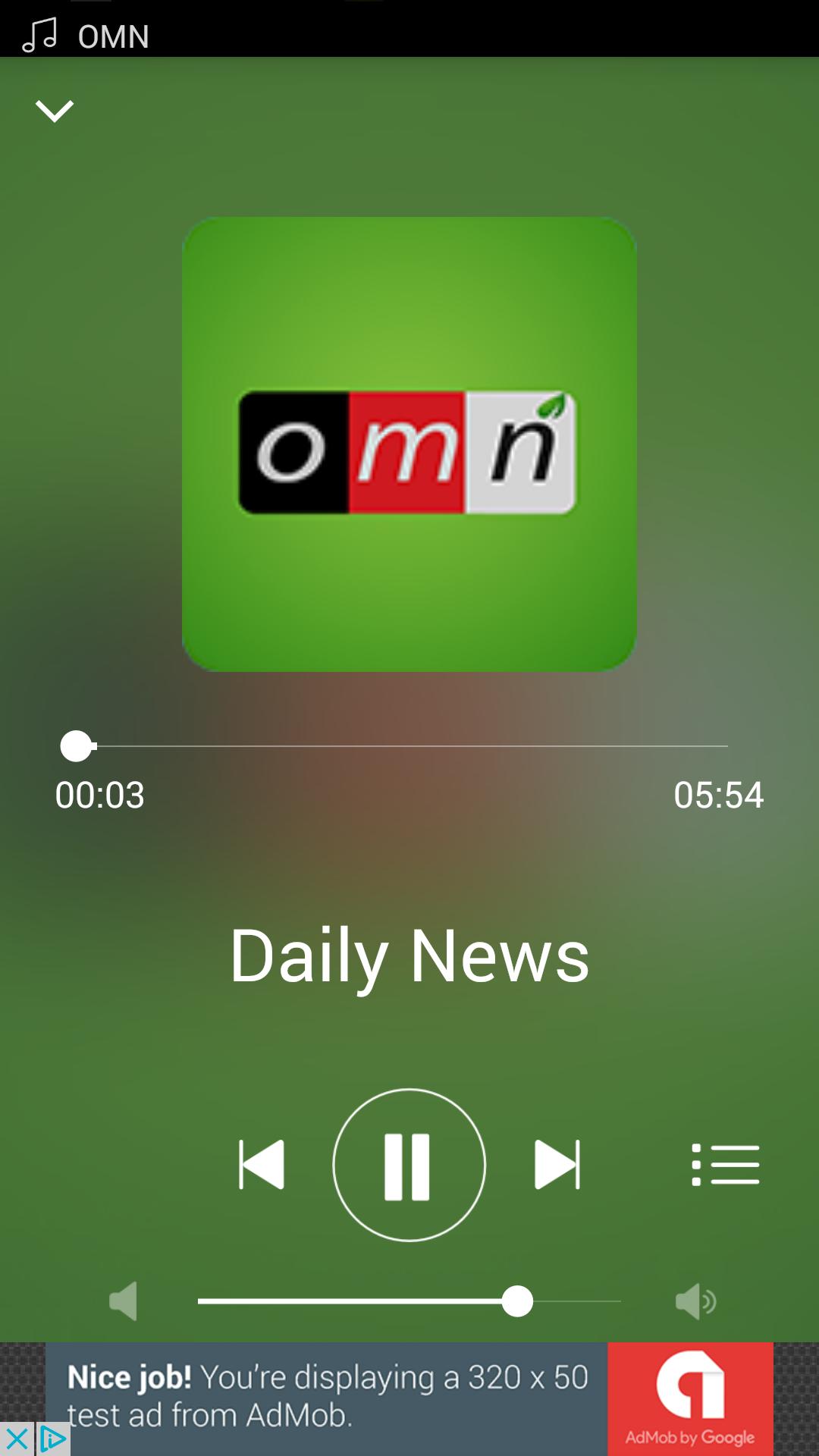Open the playlist queue icon
The image size is (819, 1456).
[725, 1165]
